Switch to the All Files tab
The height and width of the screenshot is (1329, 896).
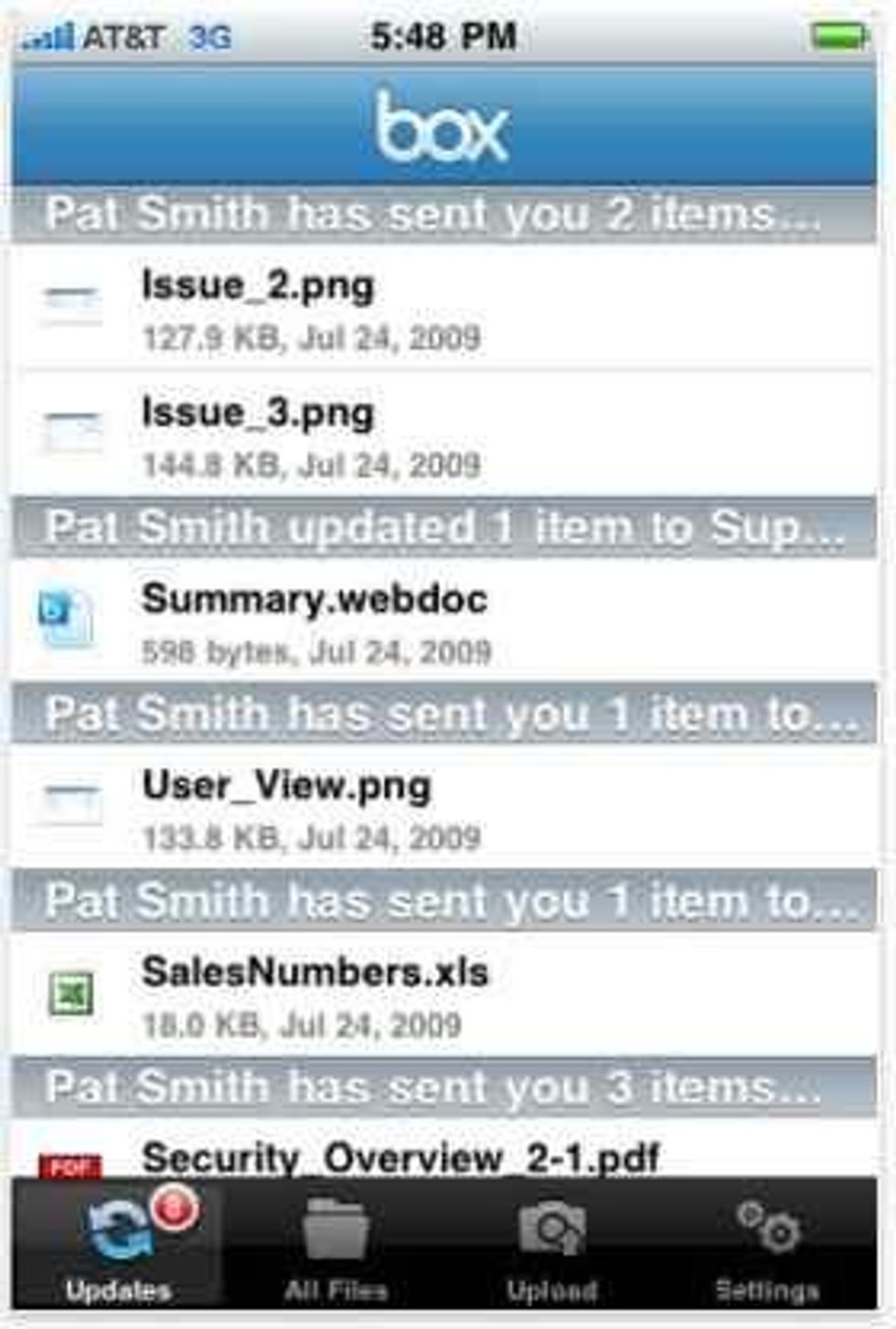[x=336, y=1246]
